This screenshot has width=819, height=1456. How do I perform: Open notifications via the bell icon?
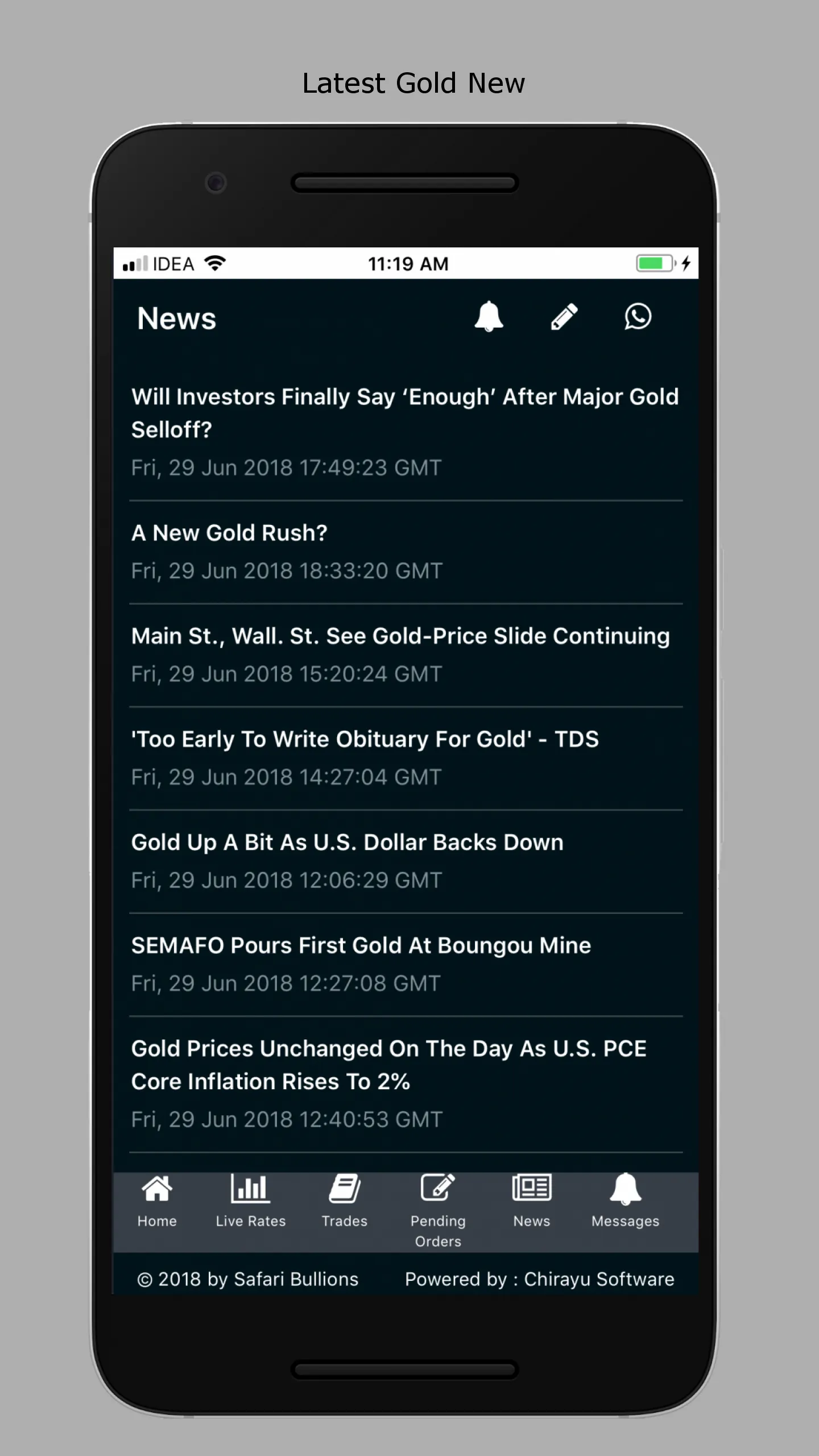488,318
